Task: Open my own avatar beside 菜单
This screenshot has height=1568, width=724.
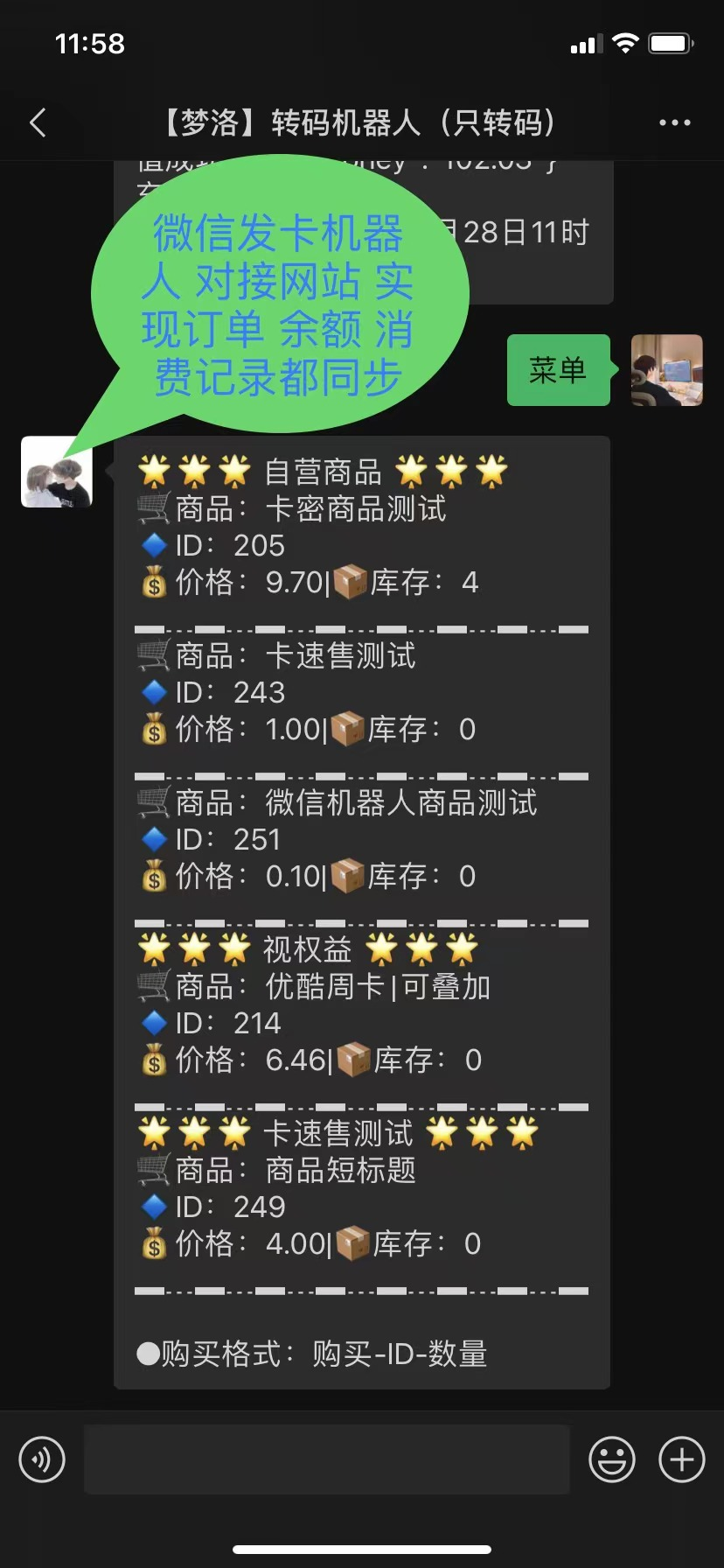Action: tap(666, 369)
